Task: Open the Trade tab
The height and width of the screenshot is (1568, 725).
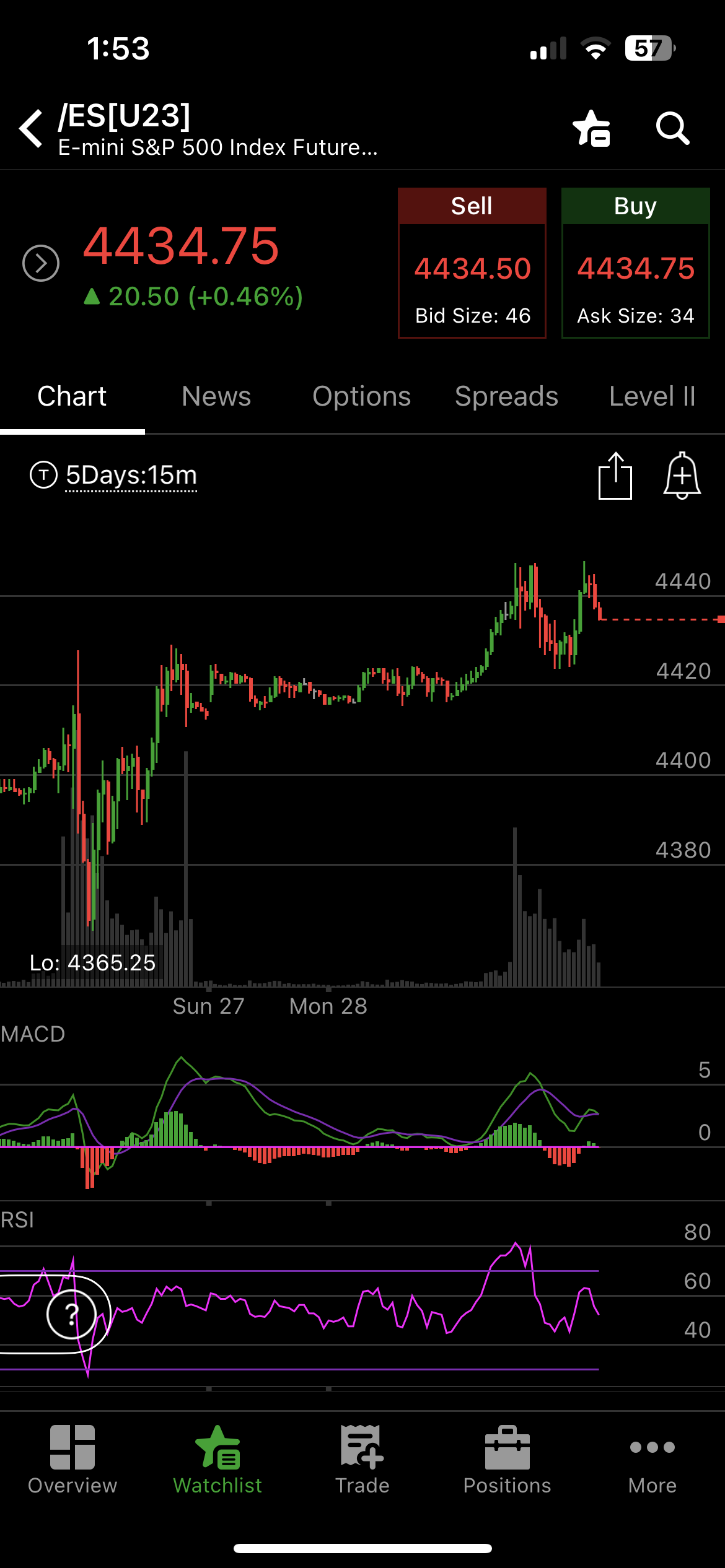Action: click(x=362, y=1460)
